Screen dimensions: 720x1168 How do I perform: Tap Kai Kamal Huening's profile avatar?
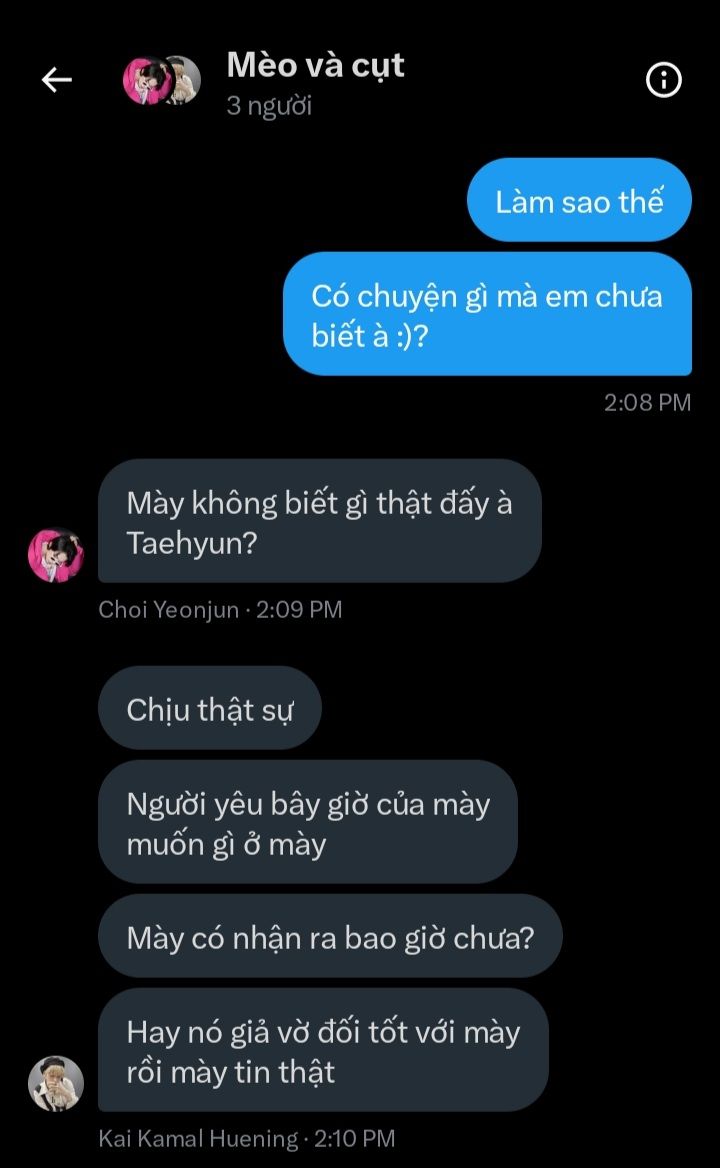[x=56, y=1083]
